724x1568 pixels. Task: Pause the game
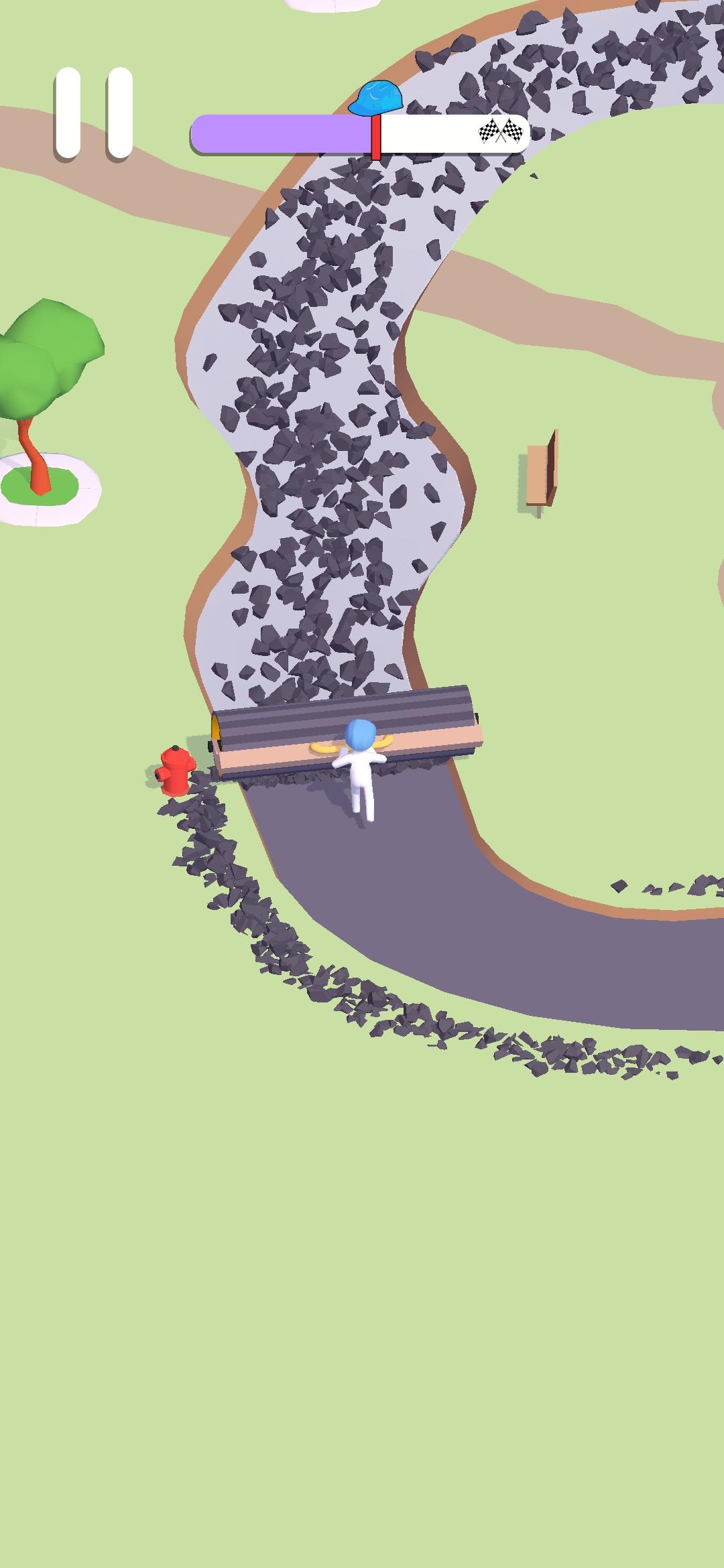pos(94,113)
